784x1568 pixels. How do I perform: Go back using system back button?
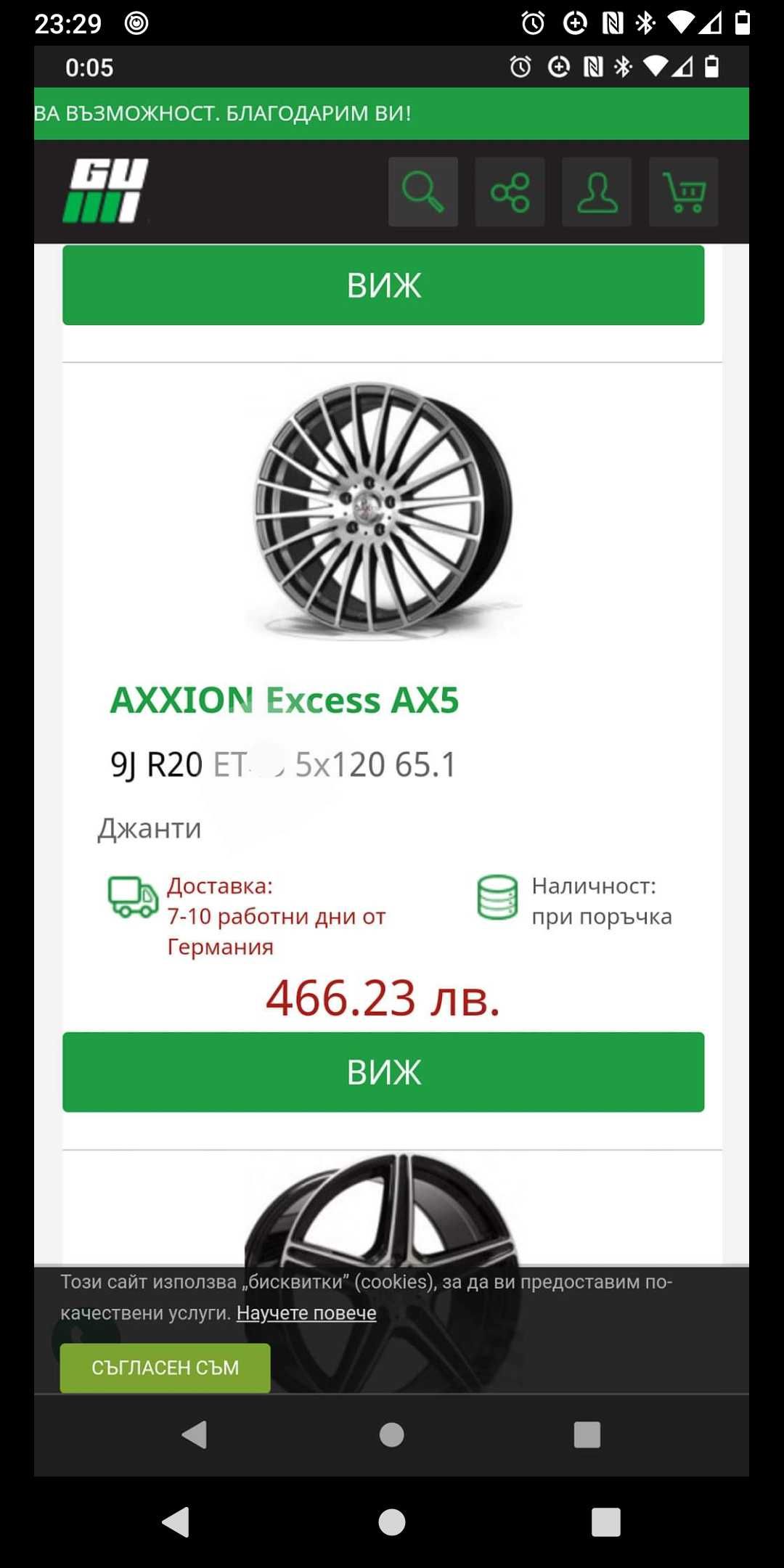click(x=176, y=1522)
